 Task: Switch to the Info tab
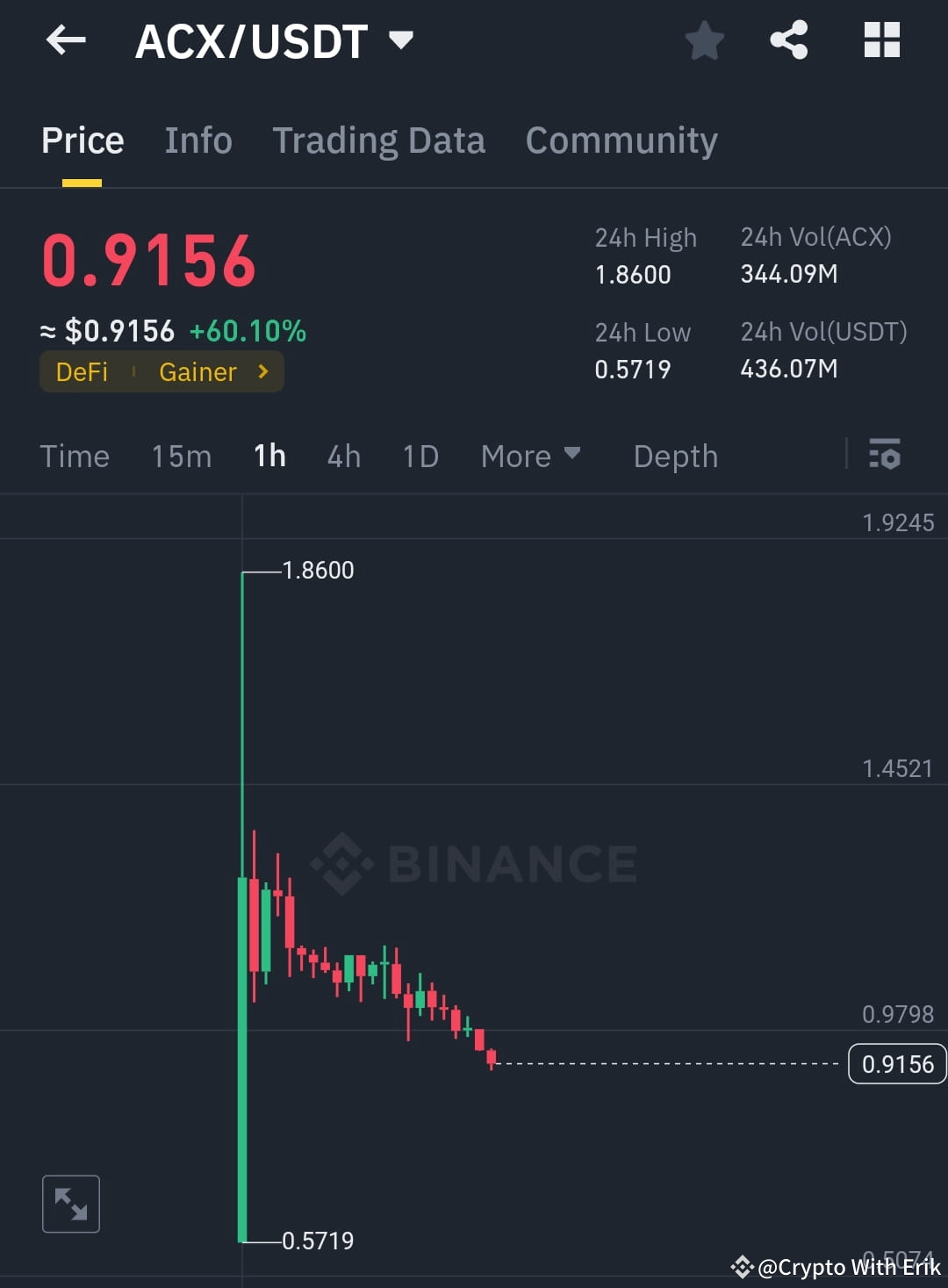point(197,140)
